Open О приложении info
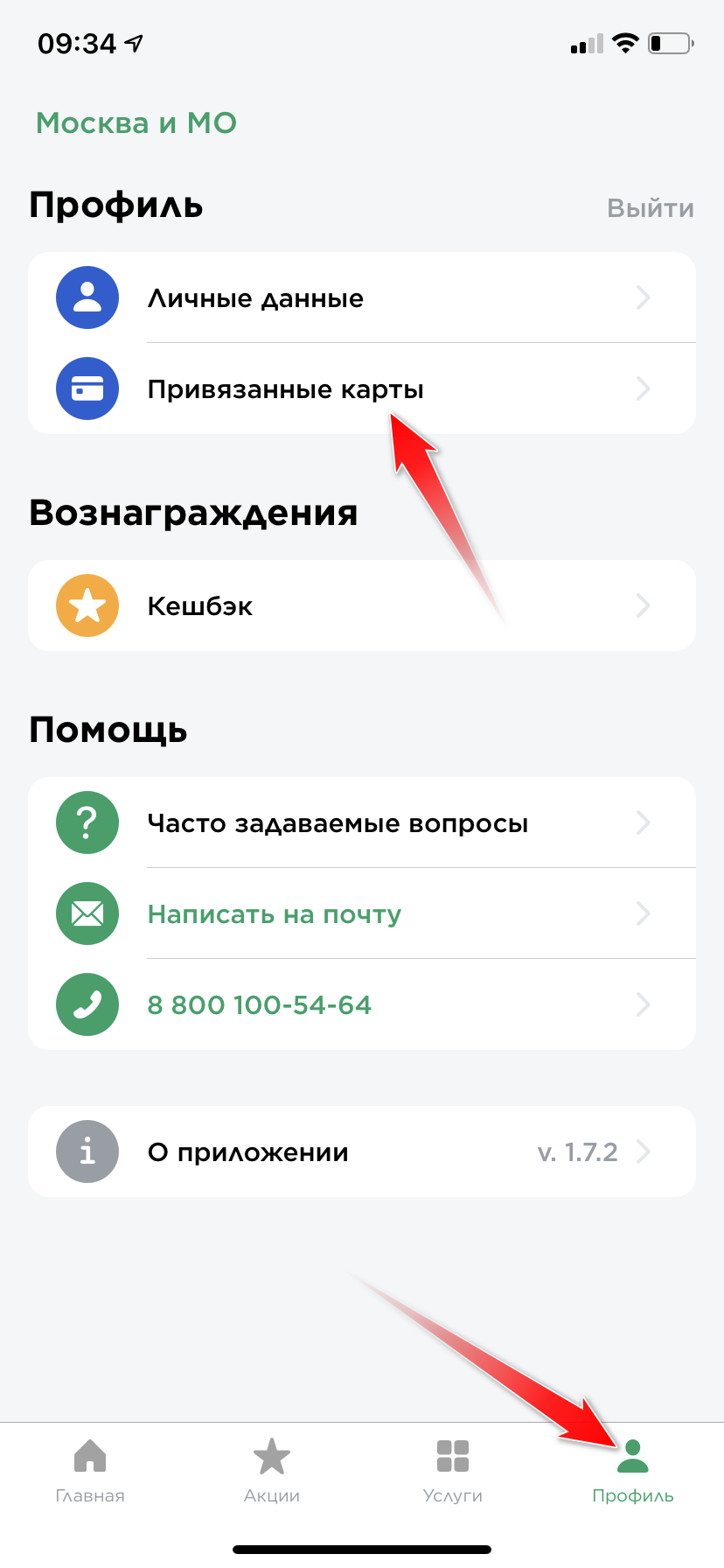This screenshot has width=724, height=1568. tap(361, 1151)
